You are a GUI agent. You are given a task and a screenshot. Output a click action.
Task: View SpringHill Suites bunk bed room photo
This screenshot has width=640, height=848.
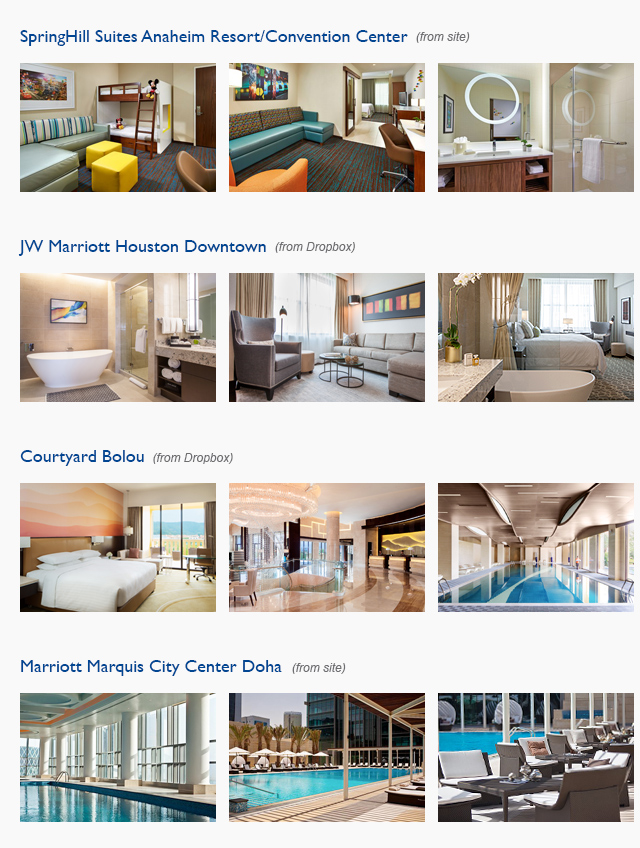point(118,128)
